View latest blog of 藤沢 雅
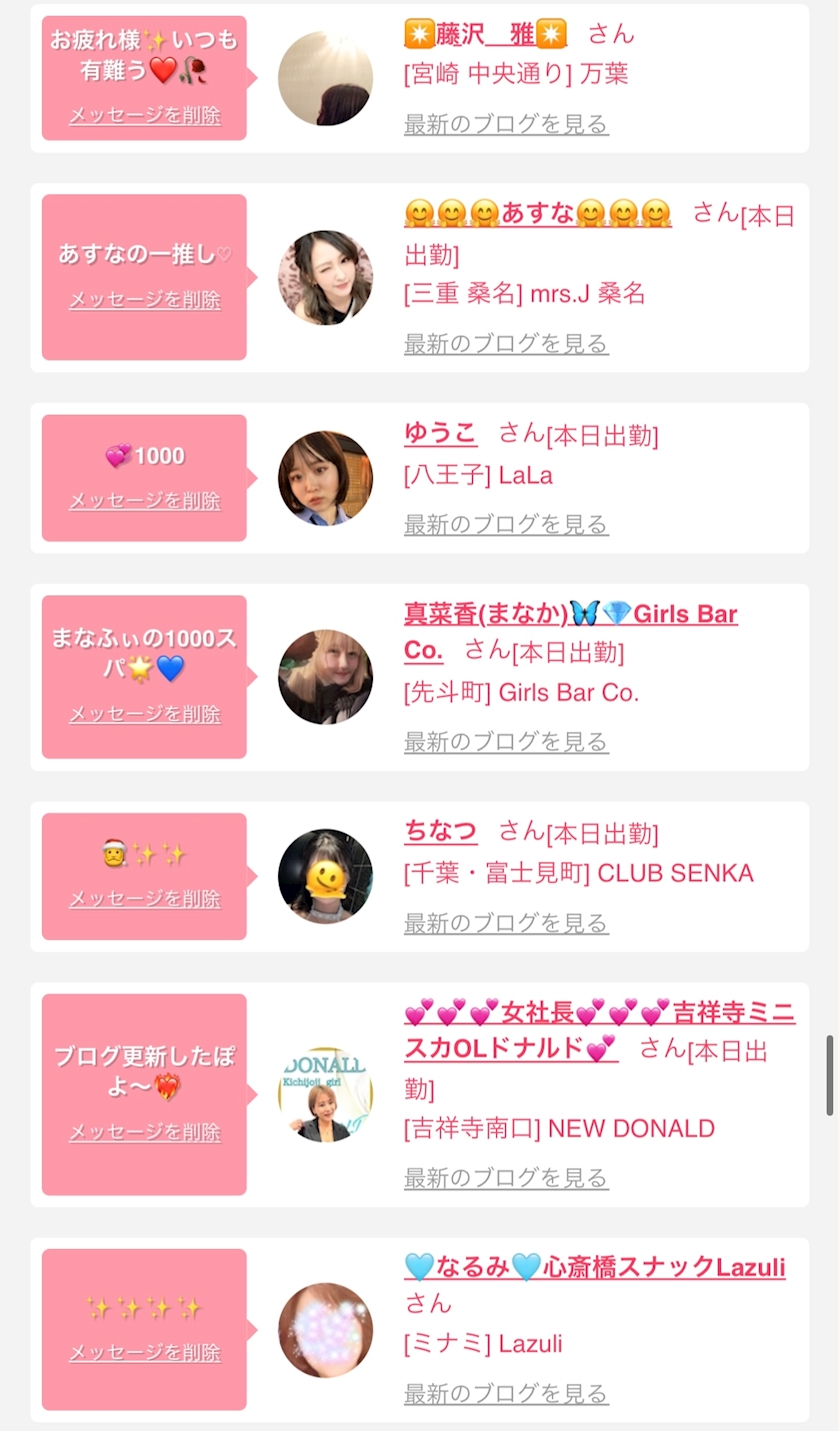 (506, 124)
